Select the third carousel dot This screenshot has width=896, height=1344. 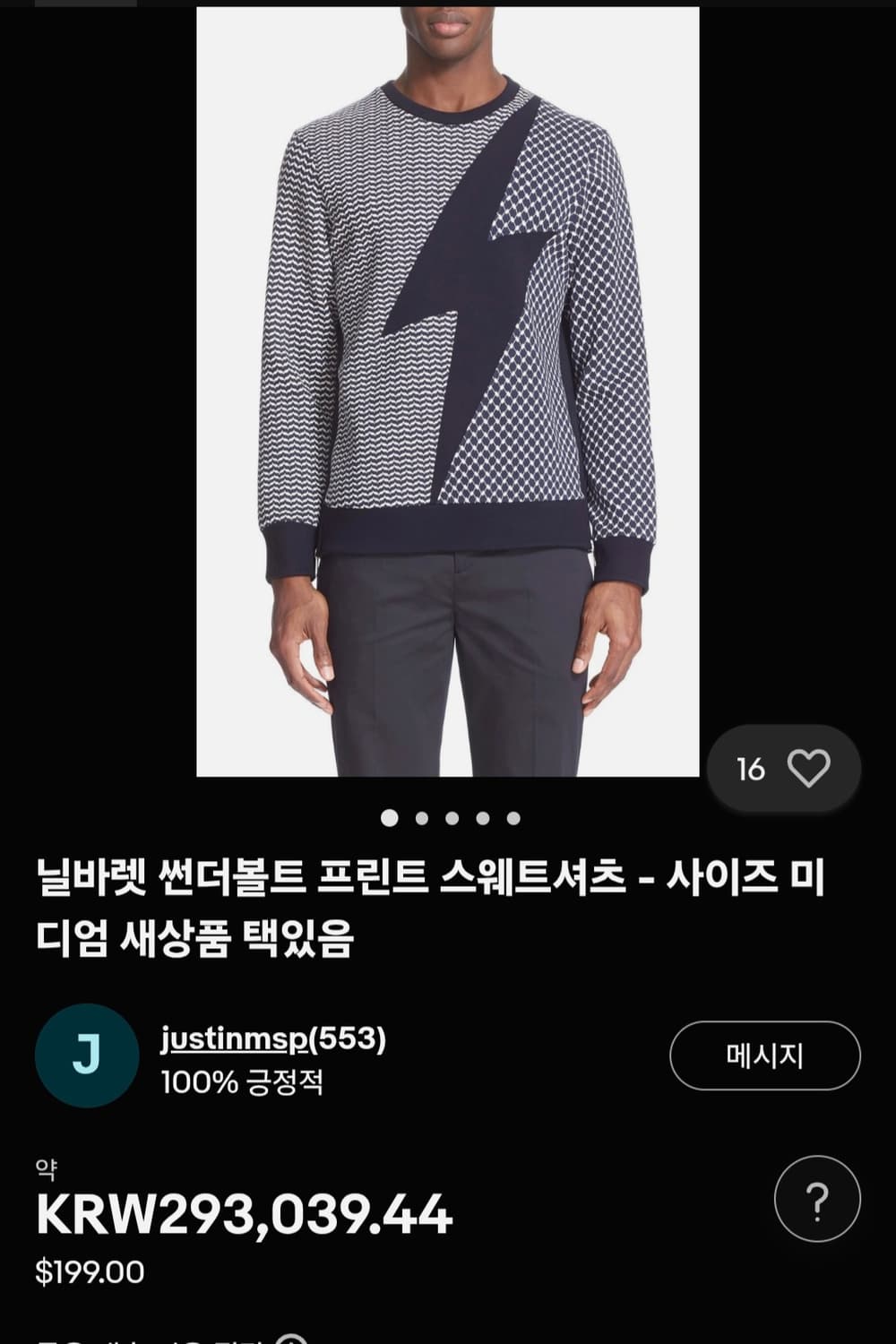(x=452, y=816)
